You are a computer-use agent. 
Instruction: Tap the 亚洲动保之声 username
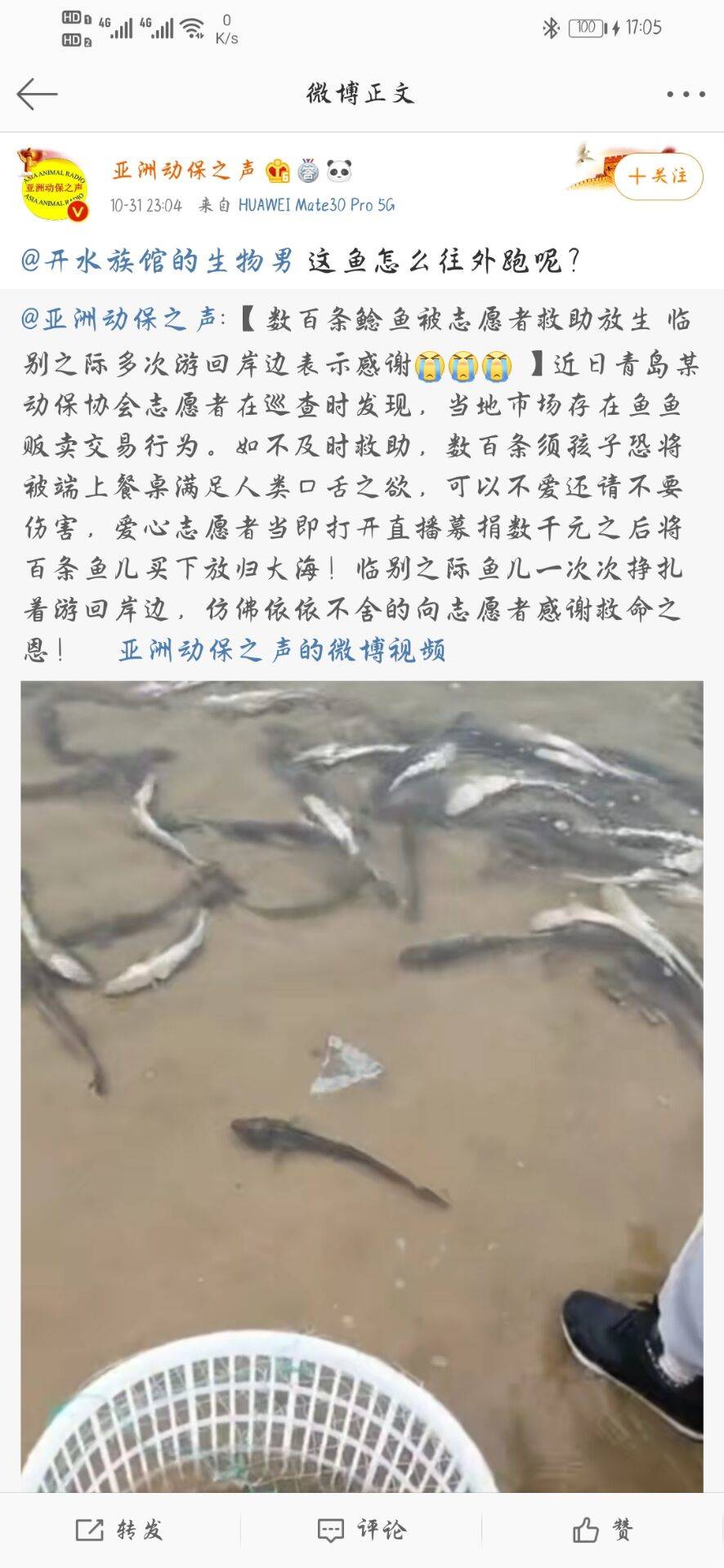[184, 170]
